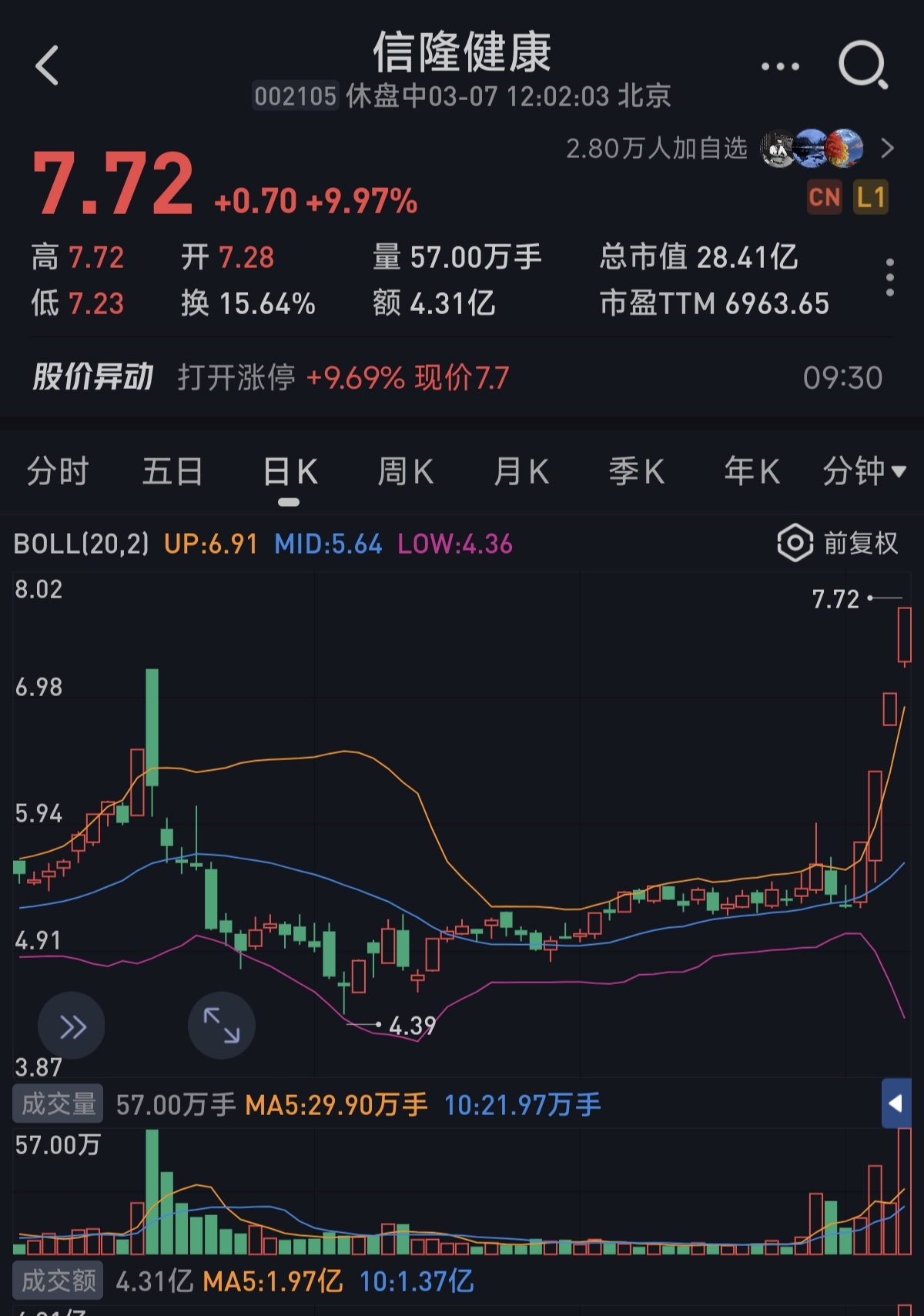Open the 分钟 interval dropdown
Viewport: 924px width, 1316px height.
[x=864, y=471]
